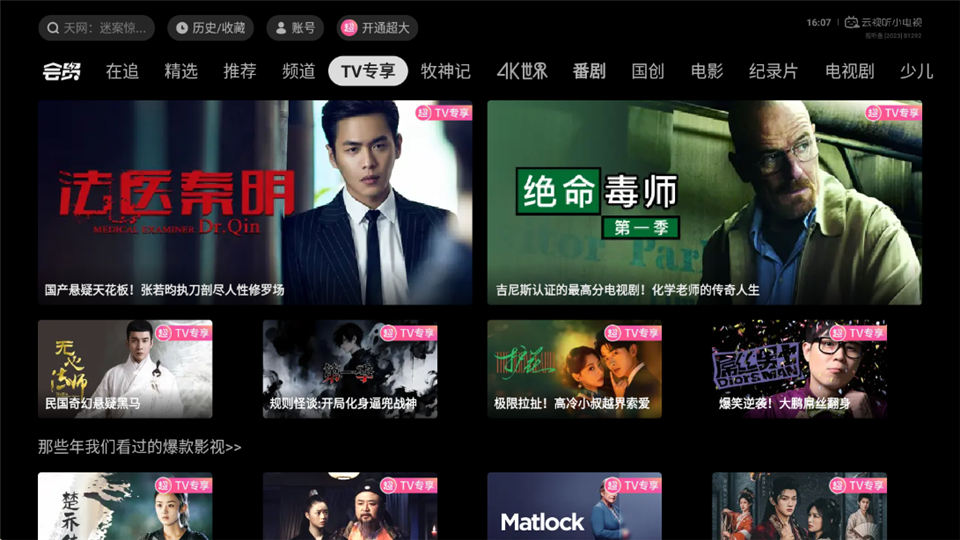960x540 pixels.
Task: Switch to the 会员 tab
Action: [x=61, y=71]
